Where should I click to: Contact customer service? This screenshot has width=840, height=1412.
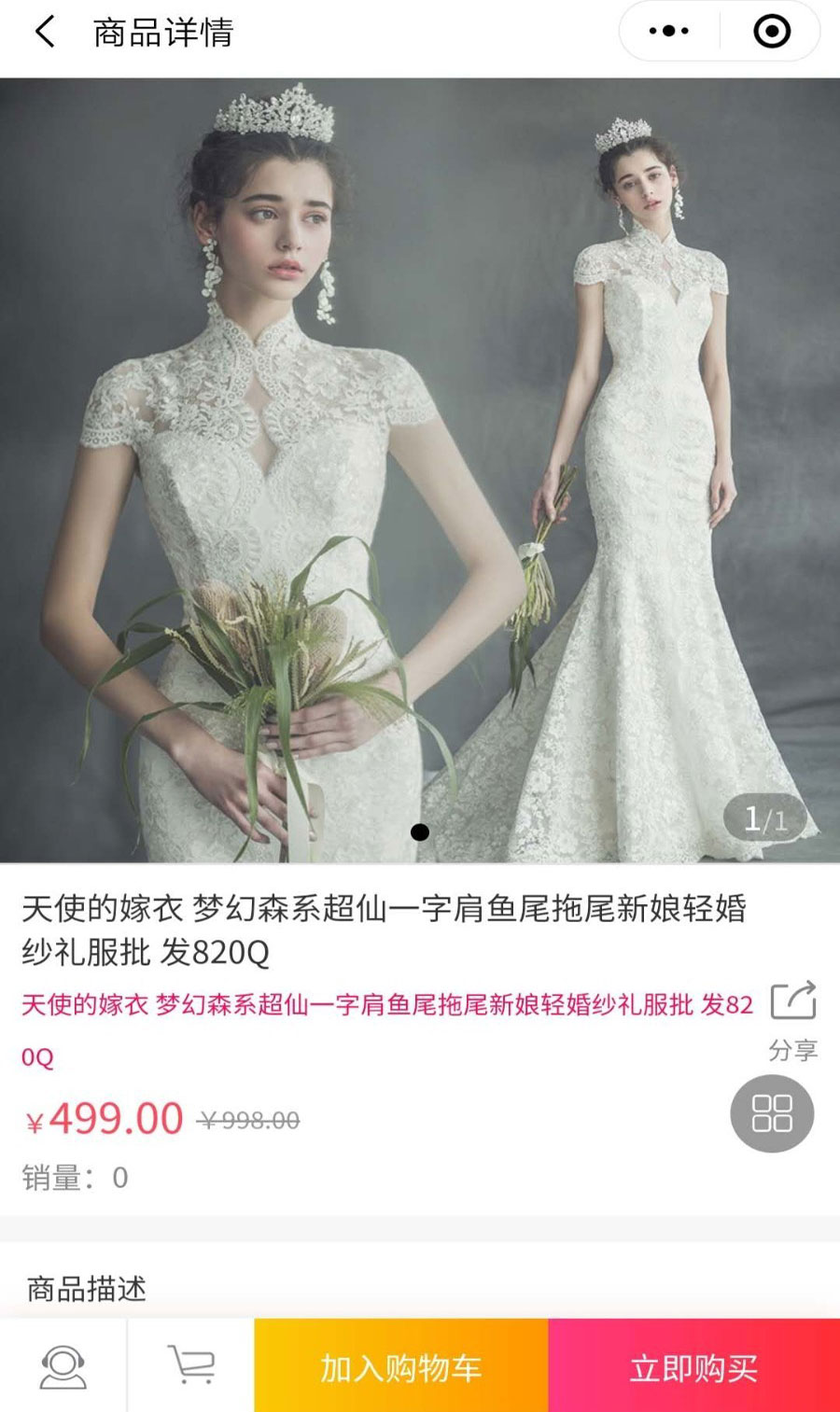click(63, 1366)
